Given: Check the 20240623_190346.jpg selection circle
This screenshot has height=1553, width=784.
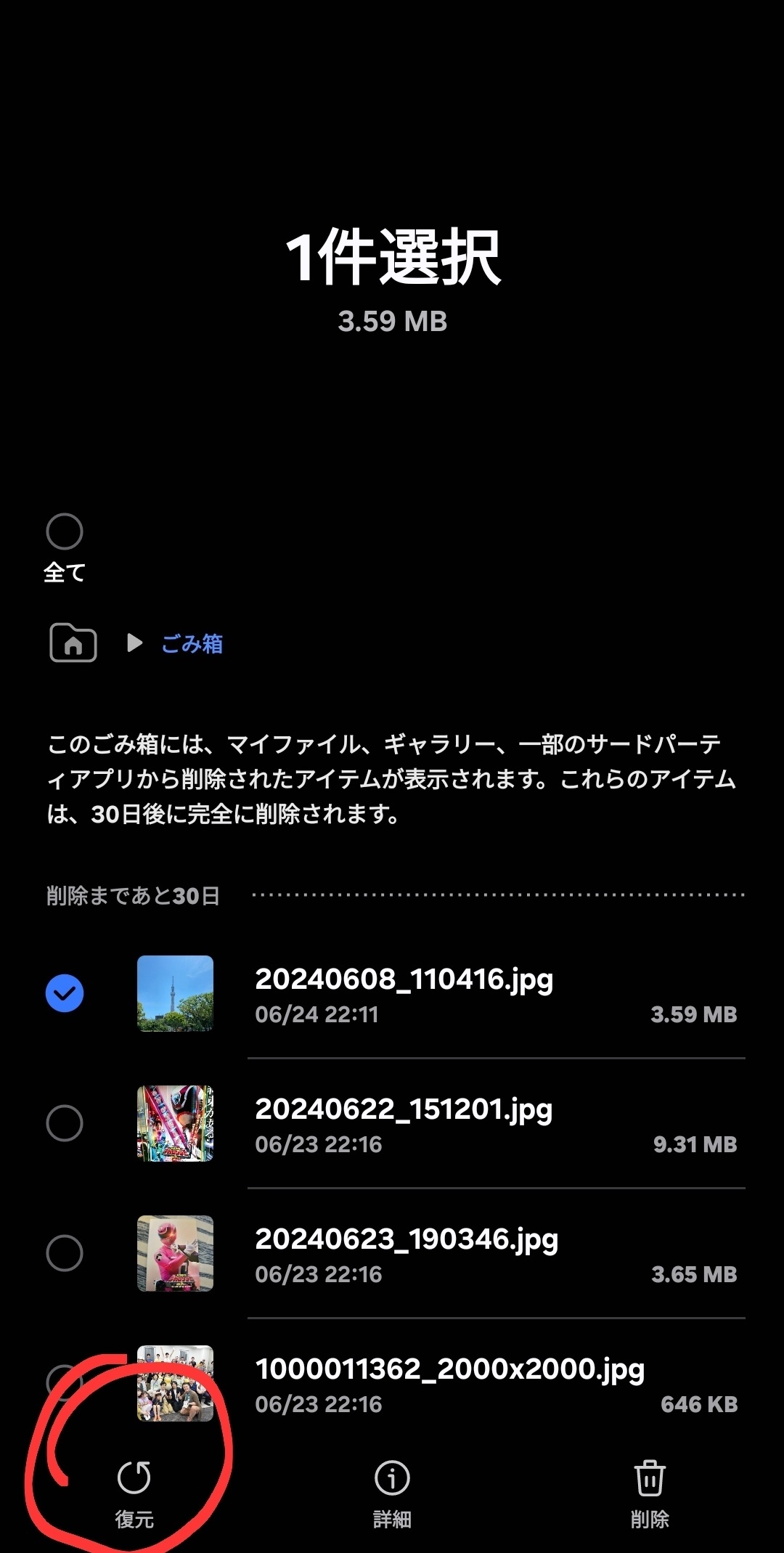Looking at the screenshot, I should coord(66,1253).
